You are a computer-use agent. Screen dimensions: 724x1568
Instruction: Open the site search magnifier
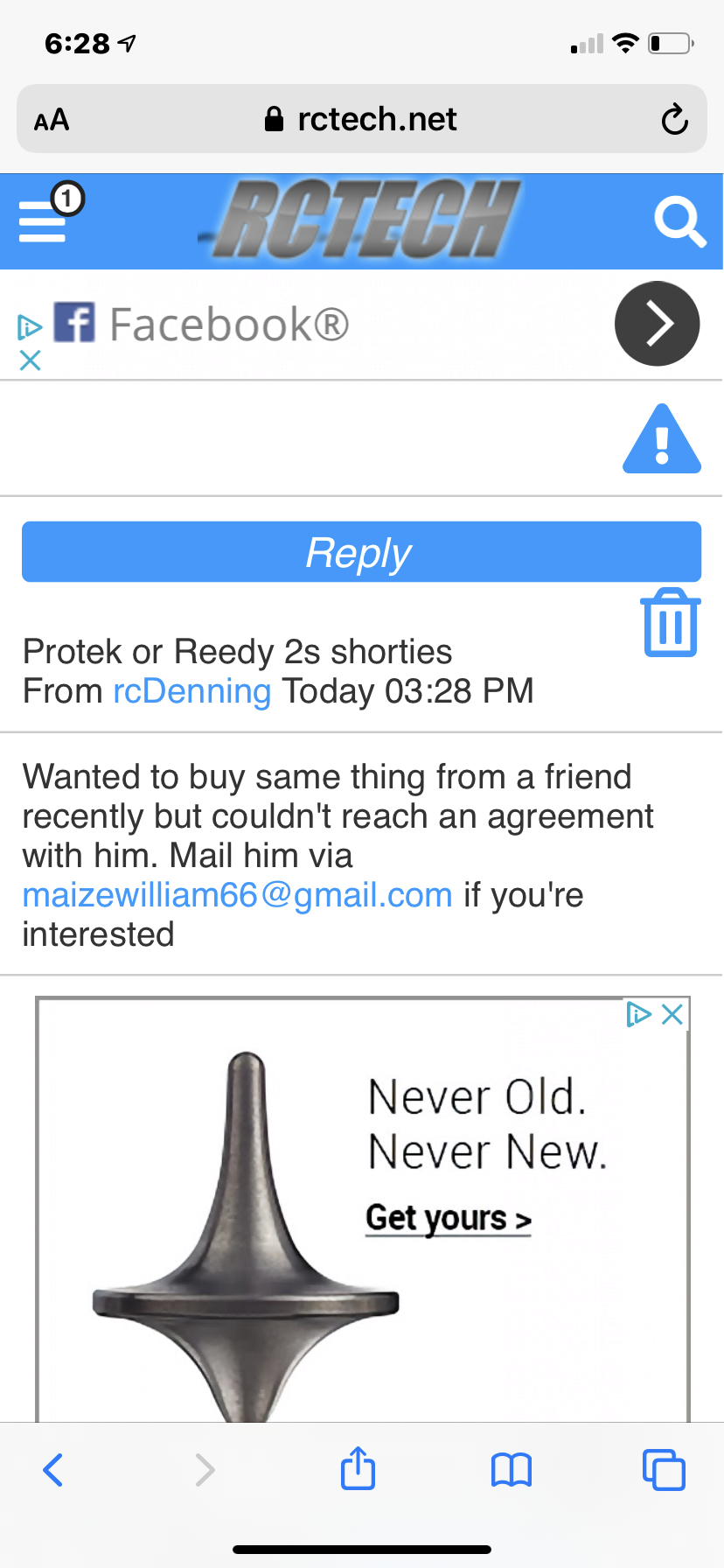(x=679, y=221)
